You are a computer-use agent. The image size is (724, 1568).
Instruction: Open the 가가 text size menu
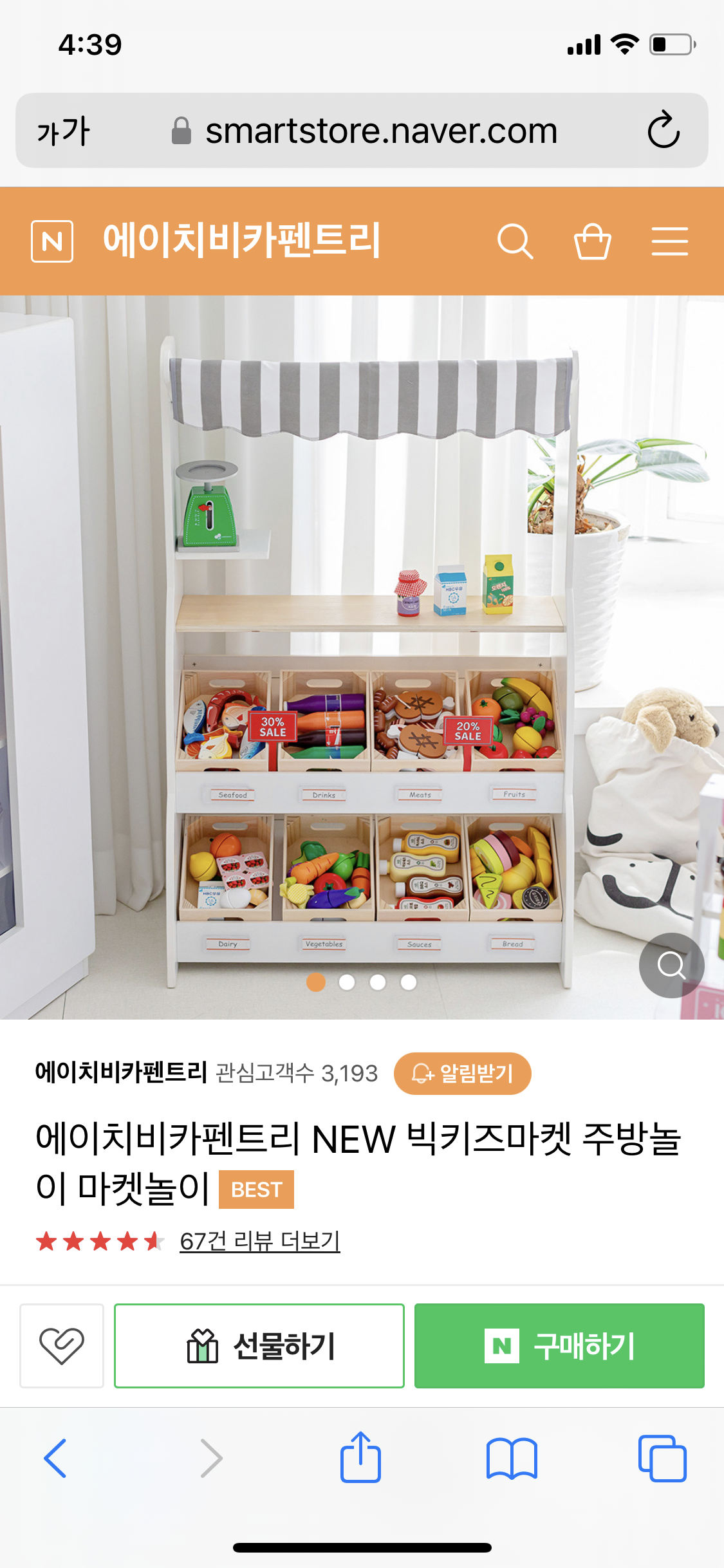pos(63,131)
